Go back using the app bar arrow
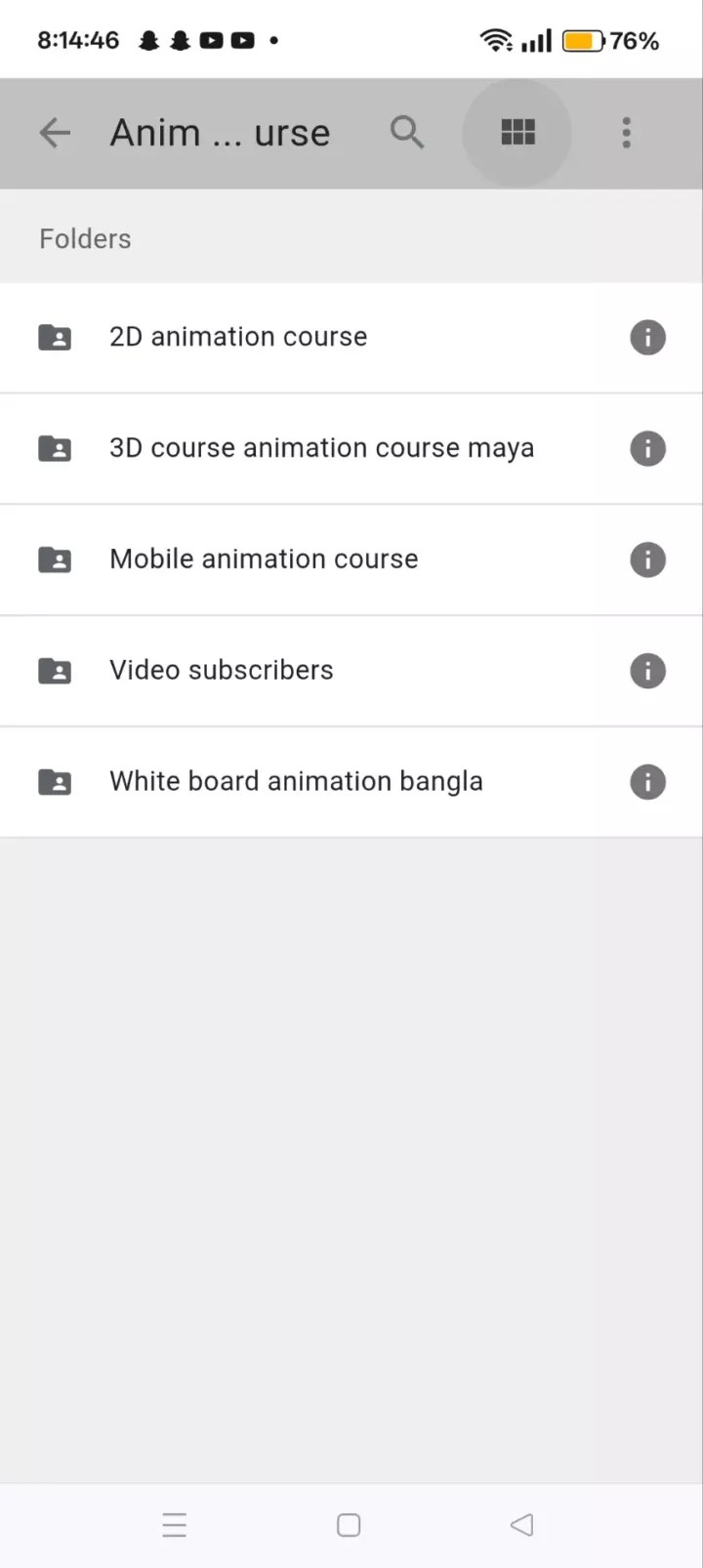 pyautogui.click(x=56, y=133)
